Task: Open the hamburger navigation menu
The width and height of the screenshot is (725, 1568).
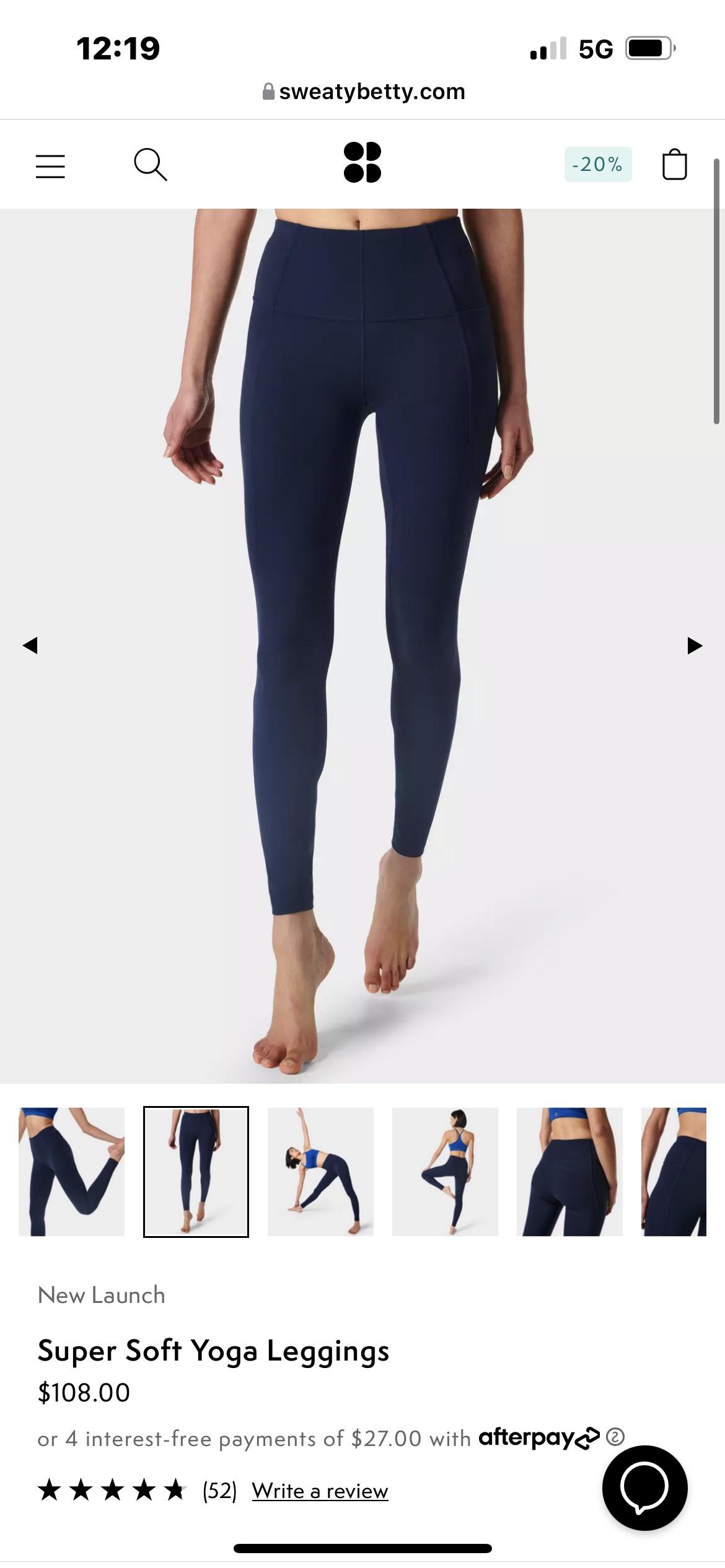Action: [x=50, y=164]
